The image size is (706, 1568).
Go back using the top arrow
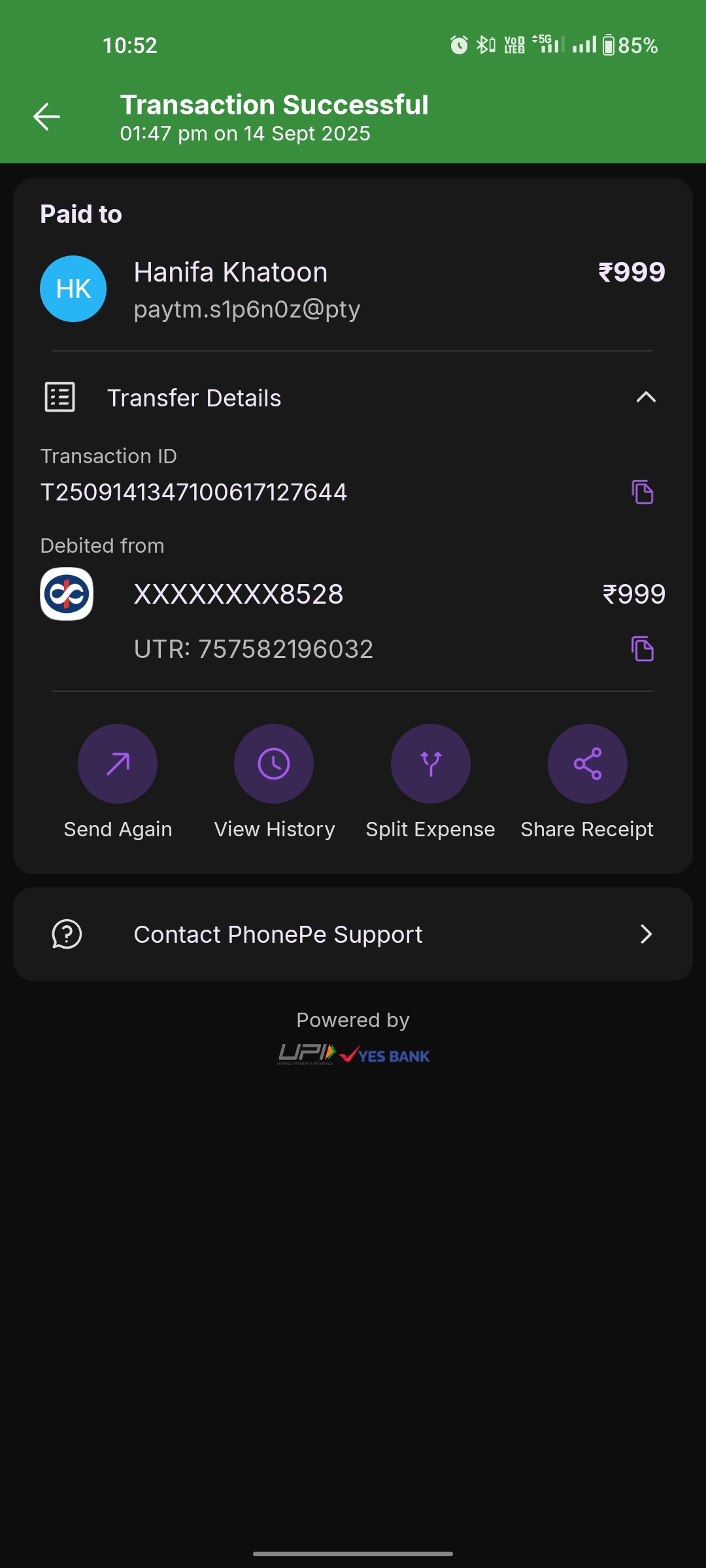pyautogui.click(x=47, y=117)
